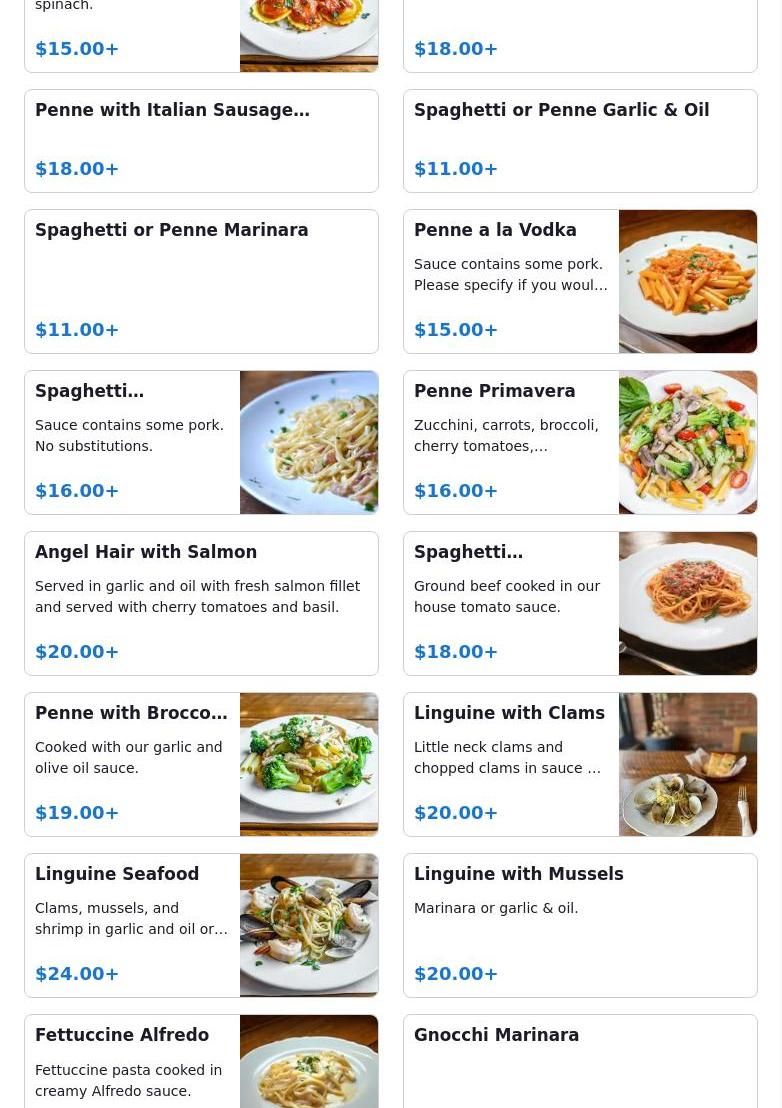Select Fettuccine Alfredo
Screen dimensions: 782x1108
pyautogui.click(x=201, y=1062)
